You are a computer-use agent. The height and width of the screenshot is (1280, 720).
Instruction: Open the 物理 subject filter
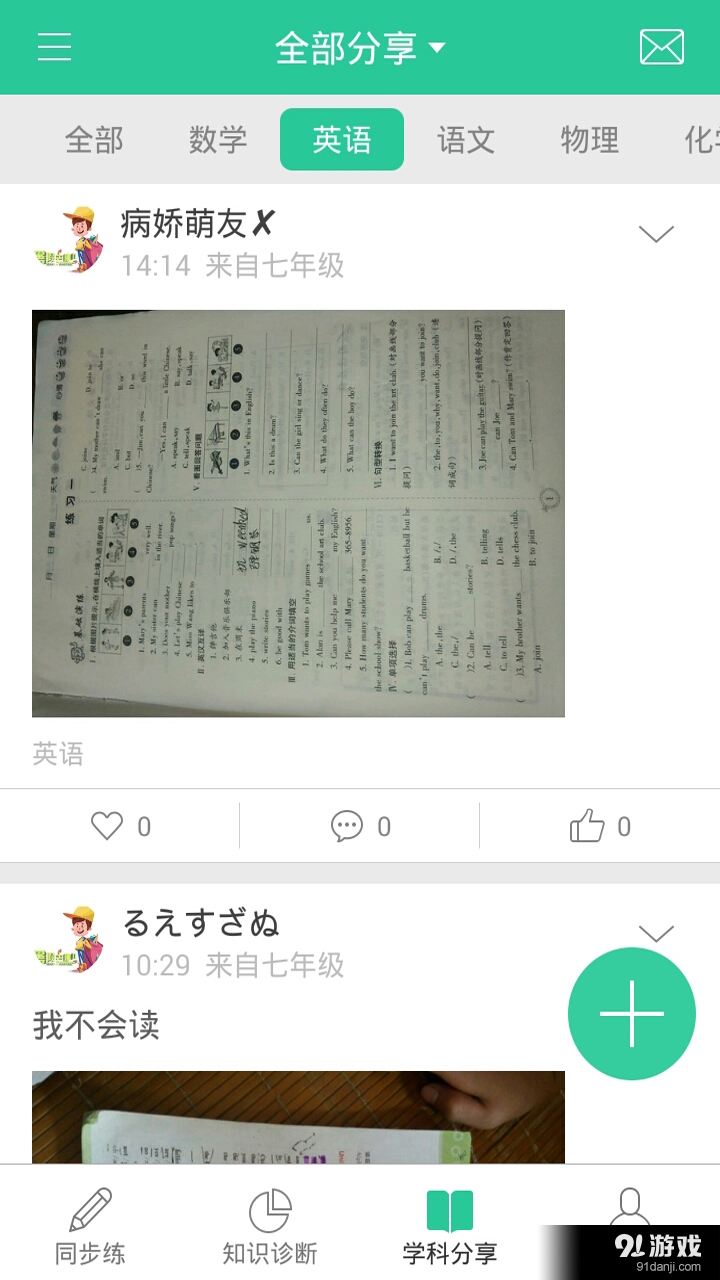tap(590, 140)
